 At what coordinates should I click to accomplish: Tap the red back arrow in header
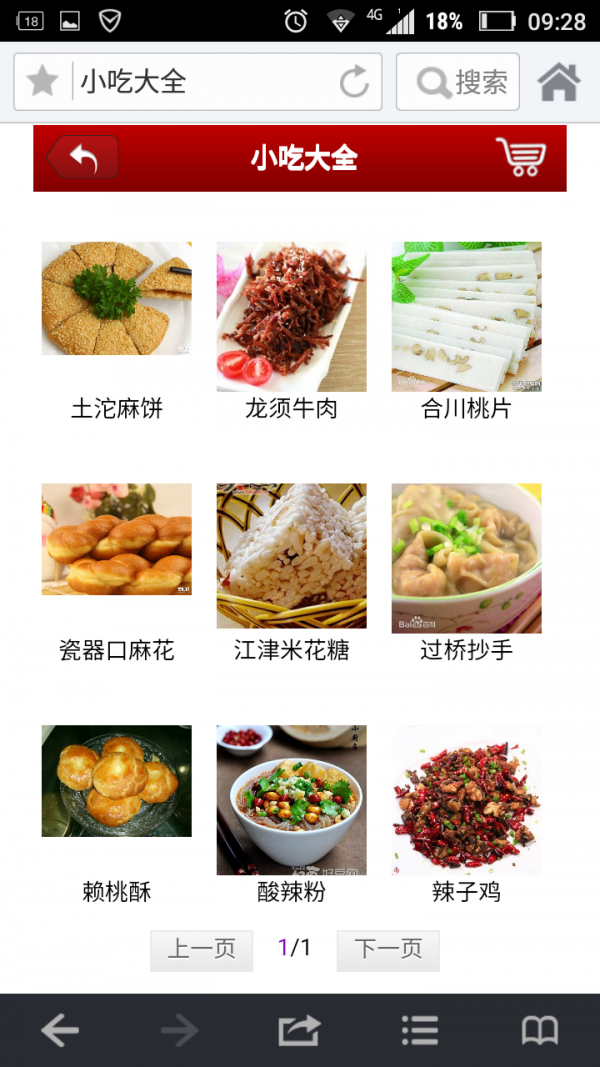click(x=82, y=158)
